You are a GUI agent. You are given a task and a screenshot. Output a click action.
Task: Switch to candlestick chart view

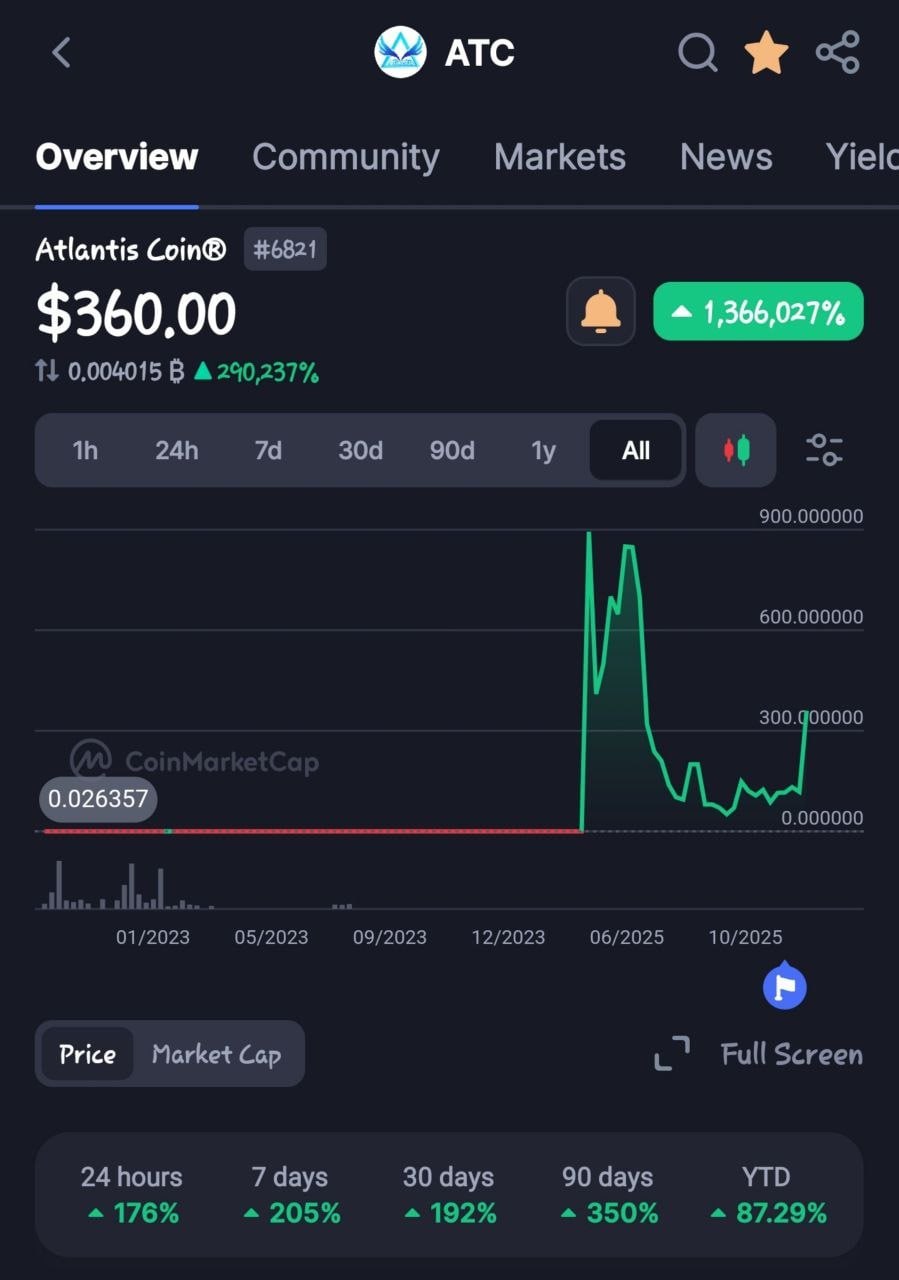pos(736,451)
